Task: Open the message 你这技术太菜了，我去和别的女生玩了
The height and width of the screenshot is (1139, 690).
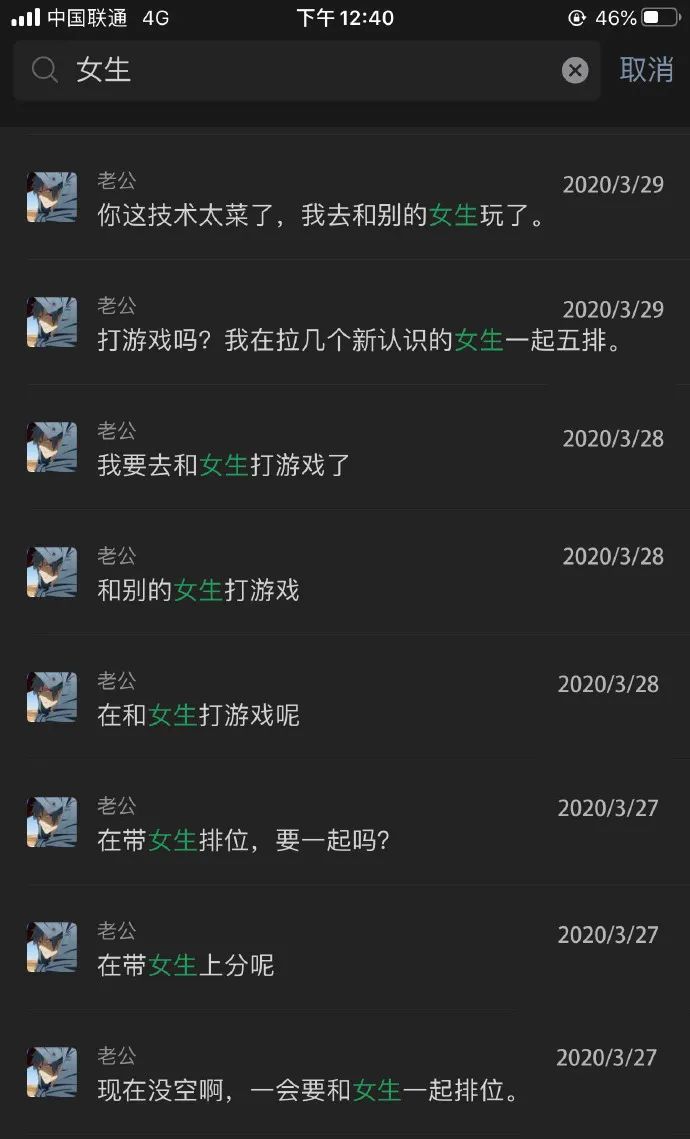Action: pos(320,215)
